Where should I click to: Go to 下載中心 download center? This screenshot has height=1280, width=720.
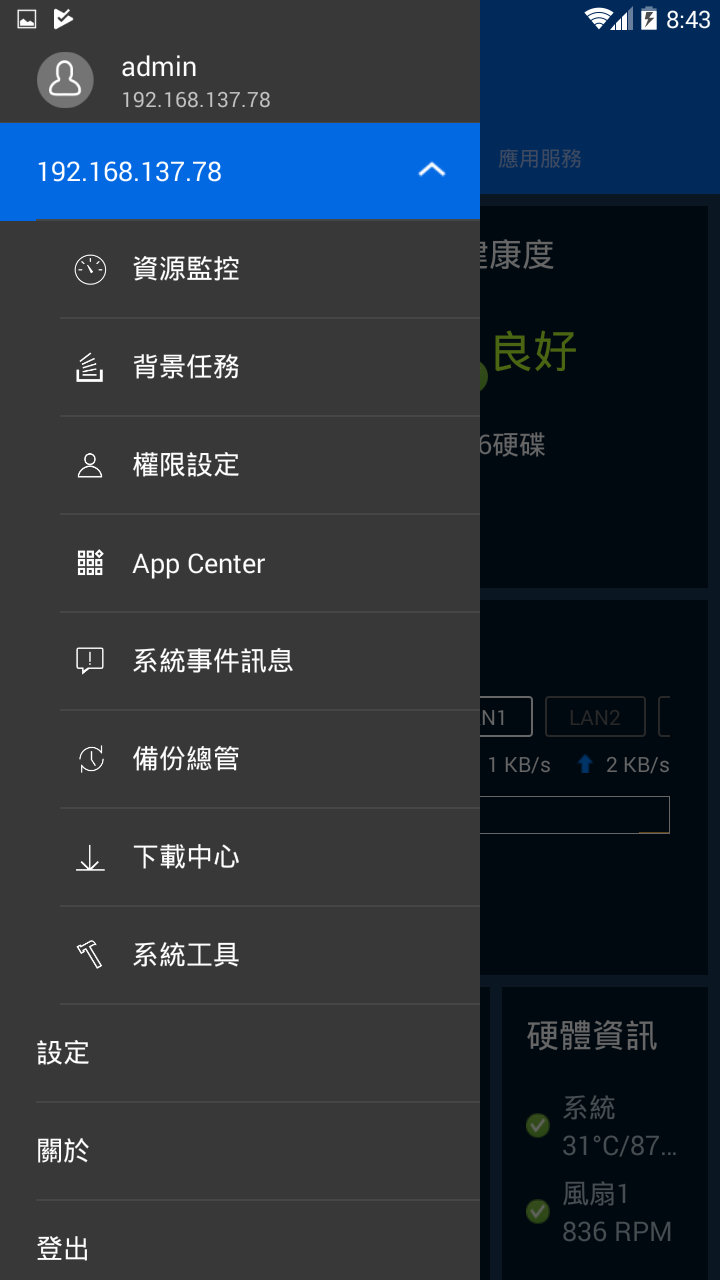click(x=186, y=857)
